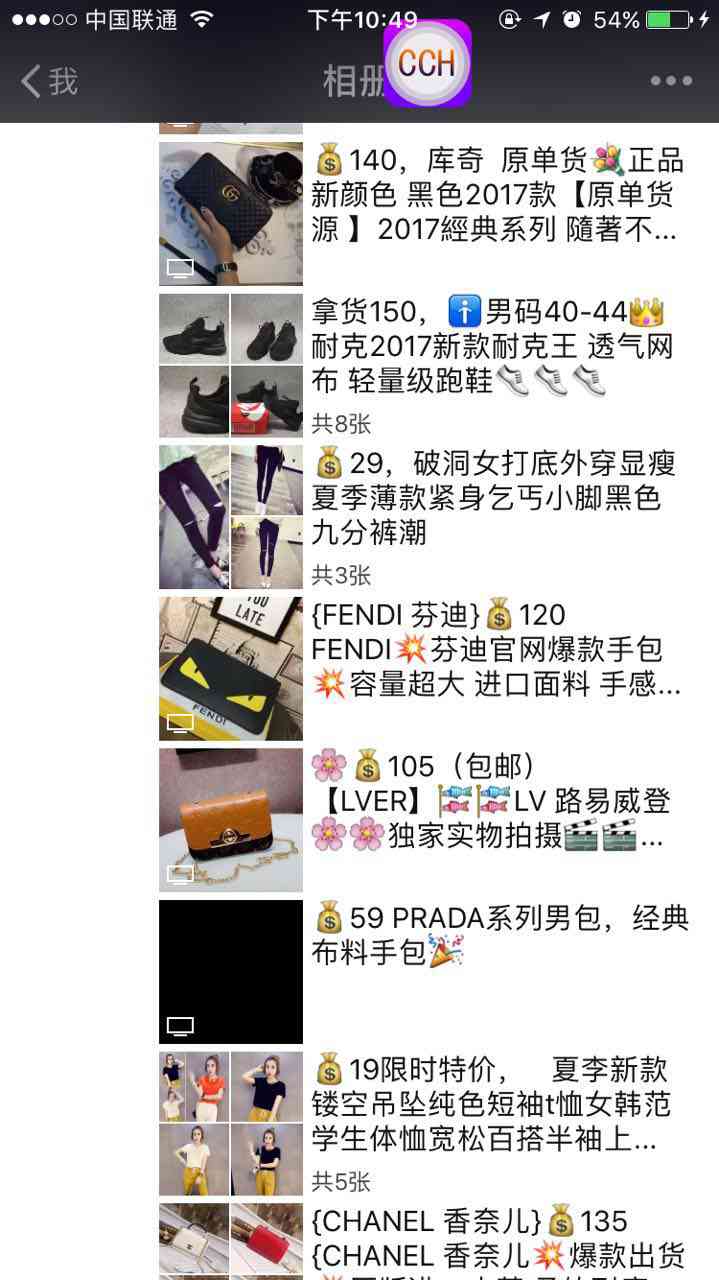
Task: Open the 破洞女打底 pants post
Action: [x=231, y=517]
